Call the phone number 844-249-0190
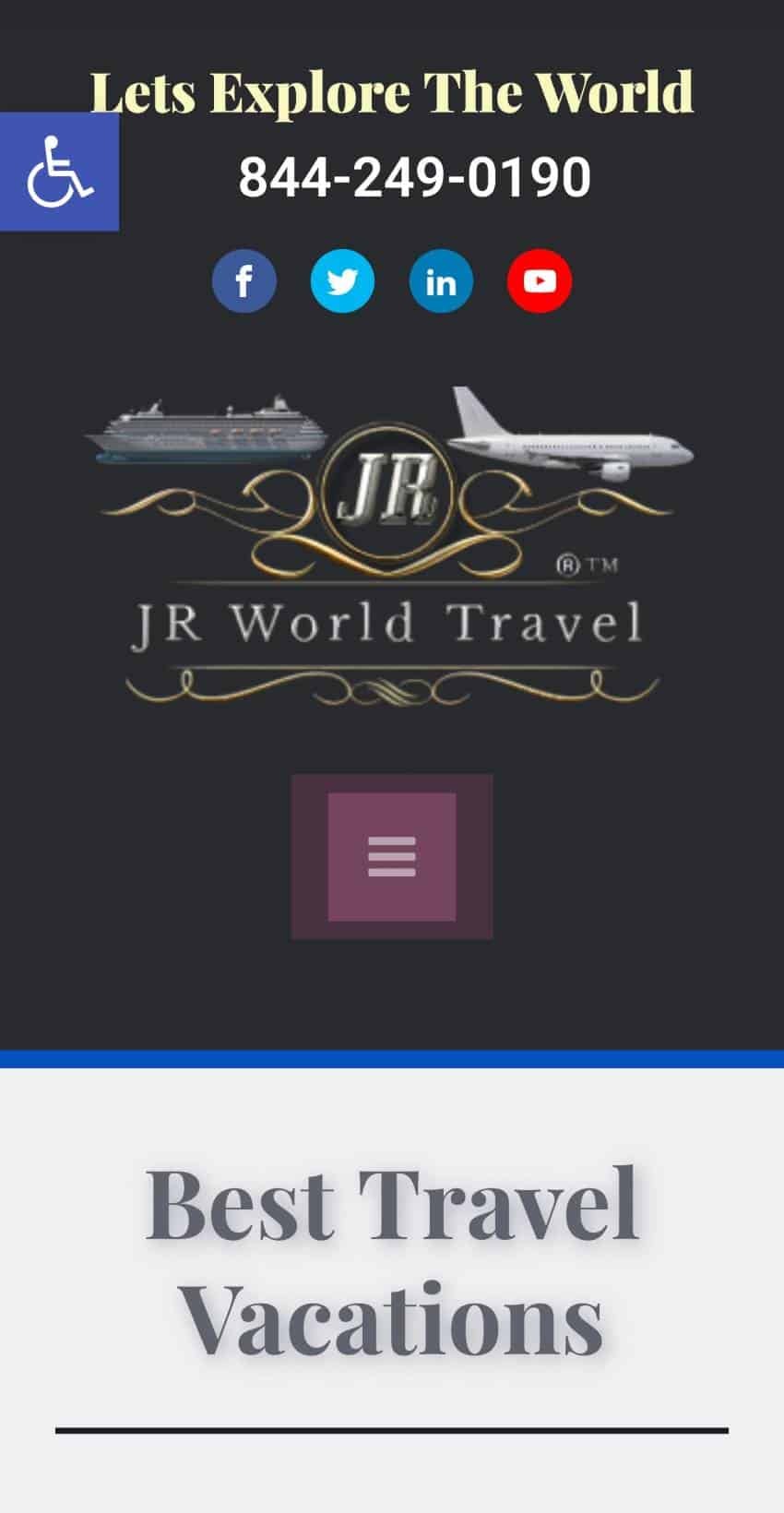 [414, 177]
